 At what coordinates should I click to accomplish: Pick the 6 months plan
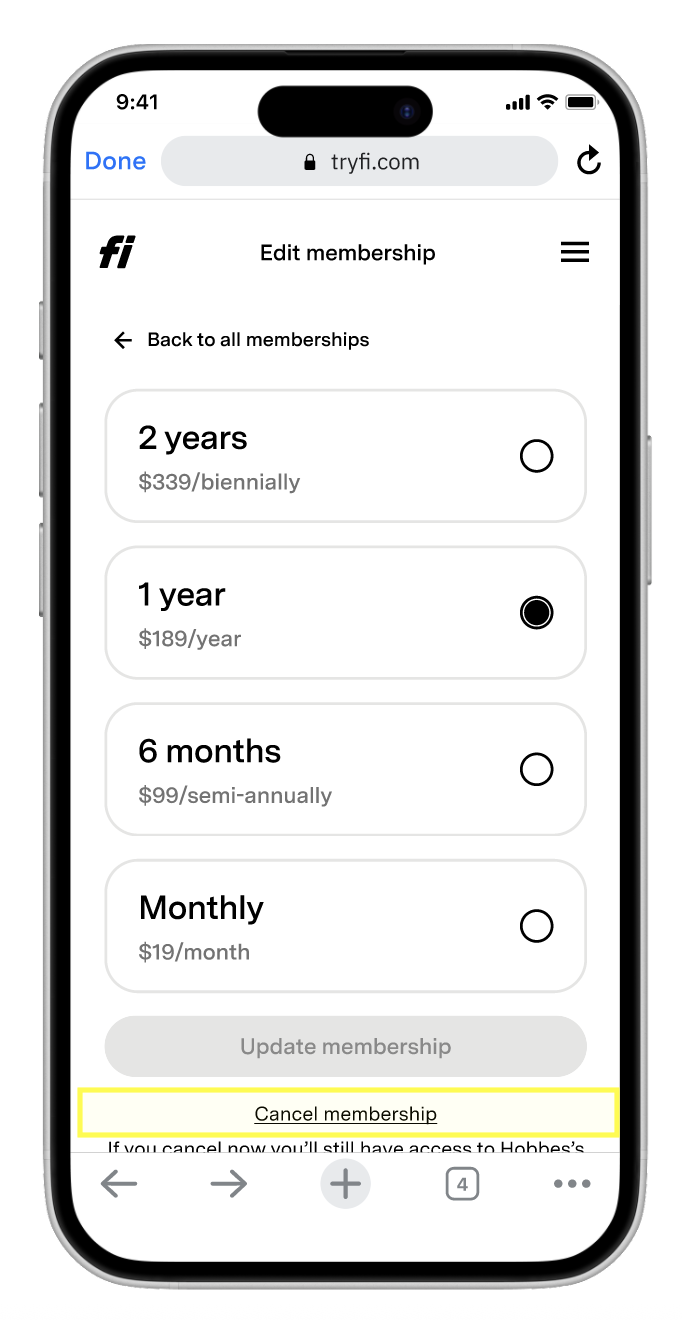click(x=345, y=770)
